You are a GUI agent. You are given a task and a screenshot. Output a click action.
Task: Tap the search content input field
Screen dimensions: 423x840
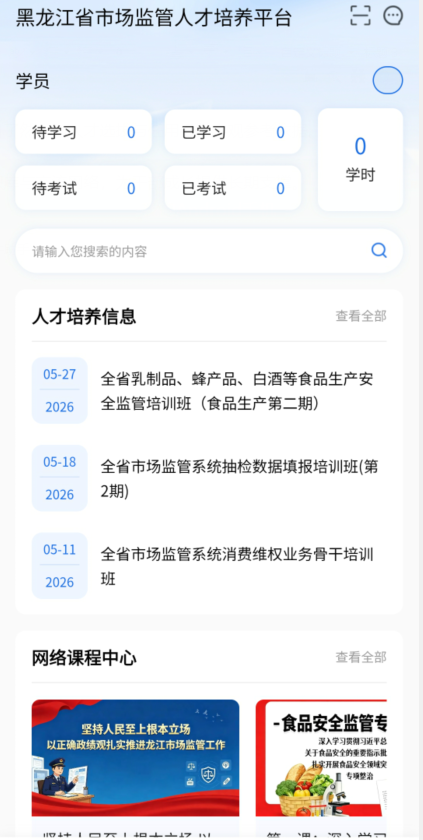click(x=198, y=251)
